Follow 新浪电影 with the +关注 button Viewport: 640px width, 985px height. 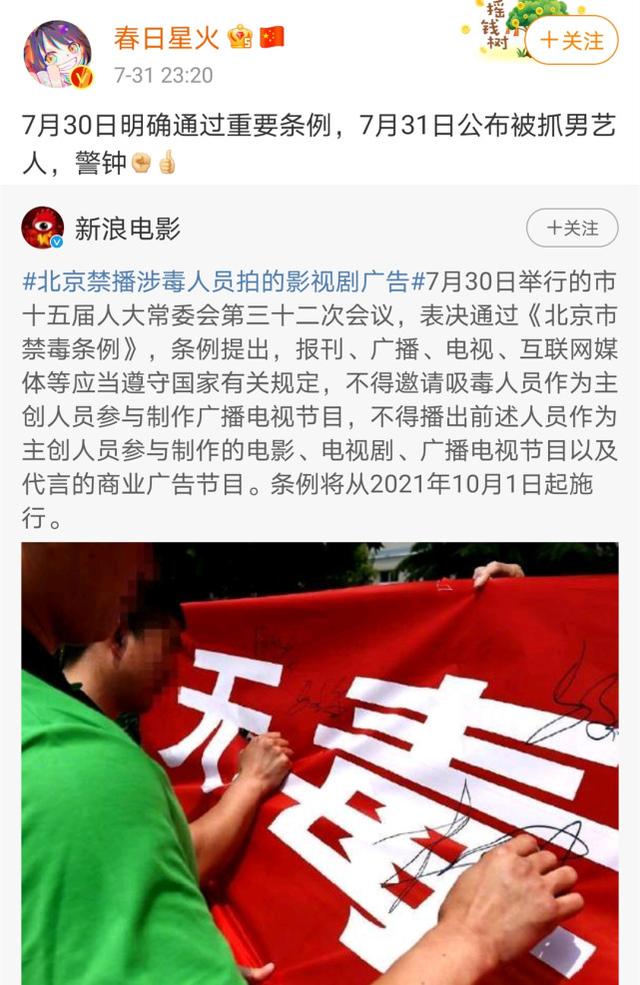click(572, 228)
